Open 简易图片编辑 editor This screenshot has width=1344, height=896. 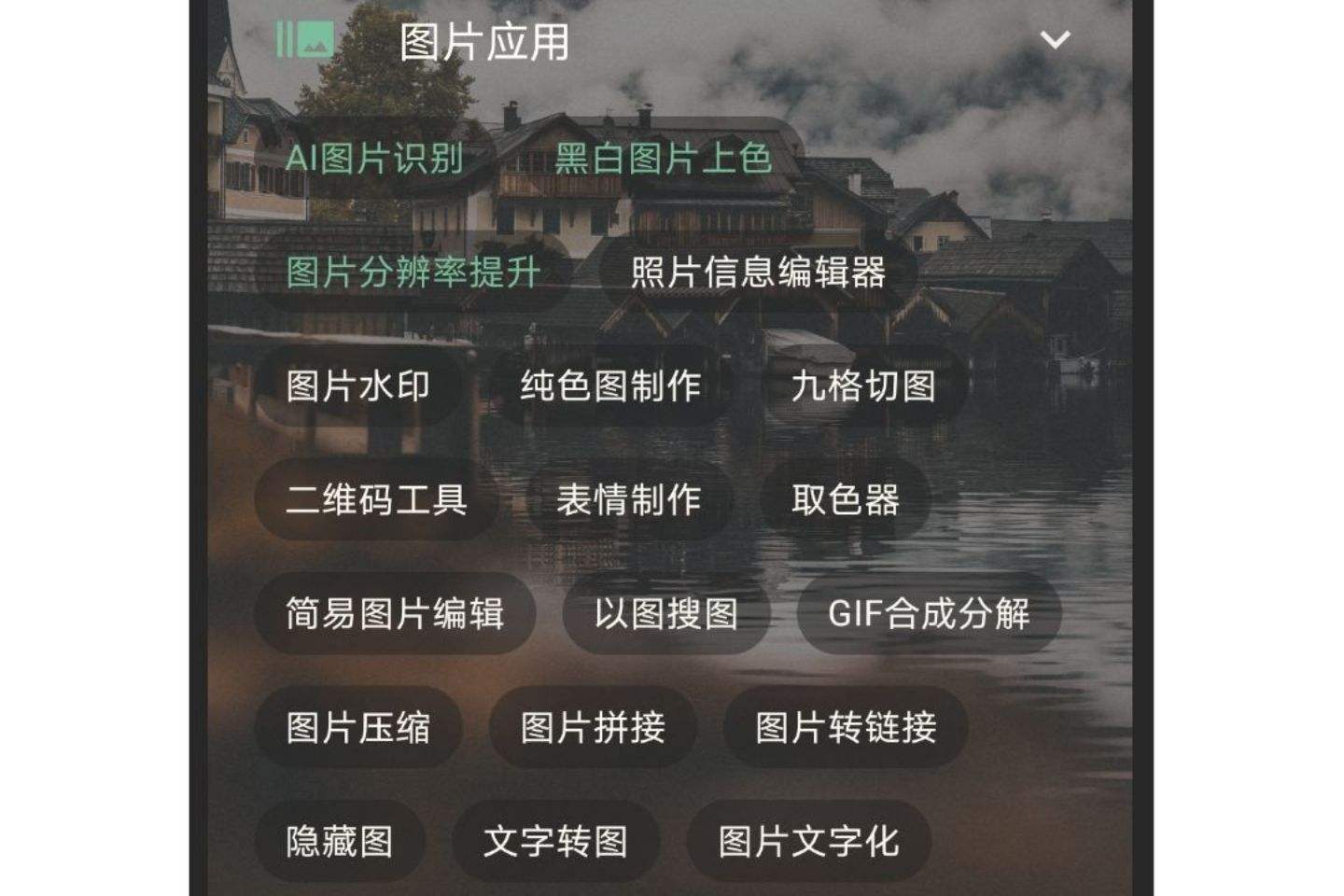click(394, 613)
